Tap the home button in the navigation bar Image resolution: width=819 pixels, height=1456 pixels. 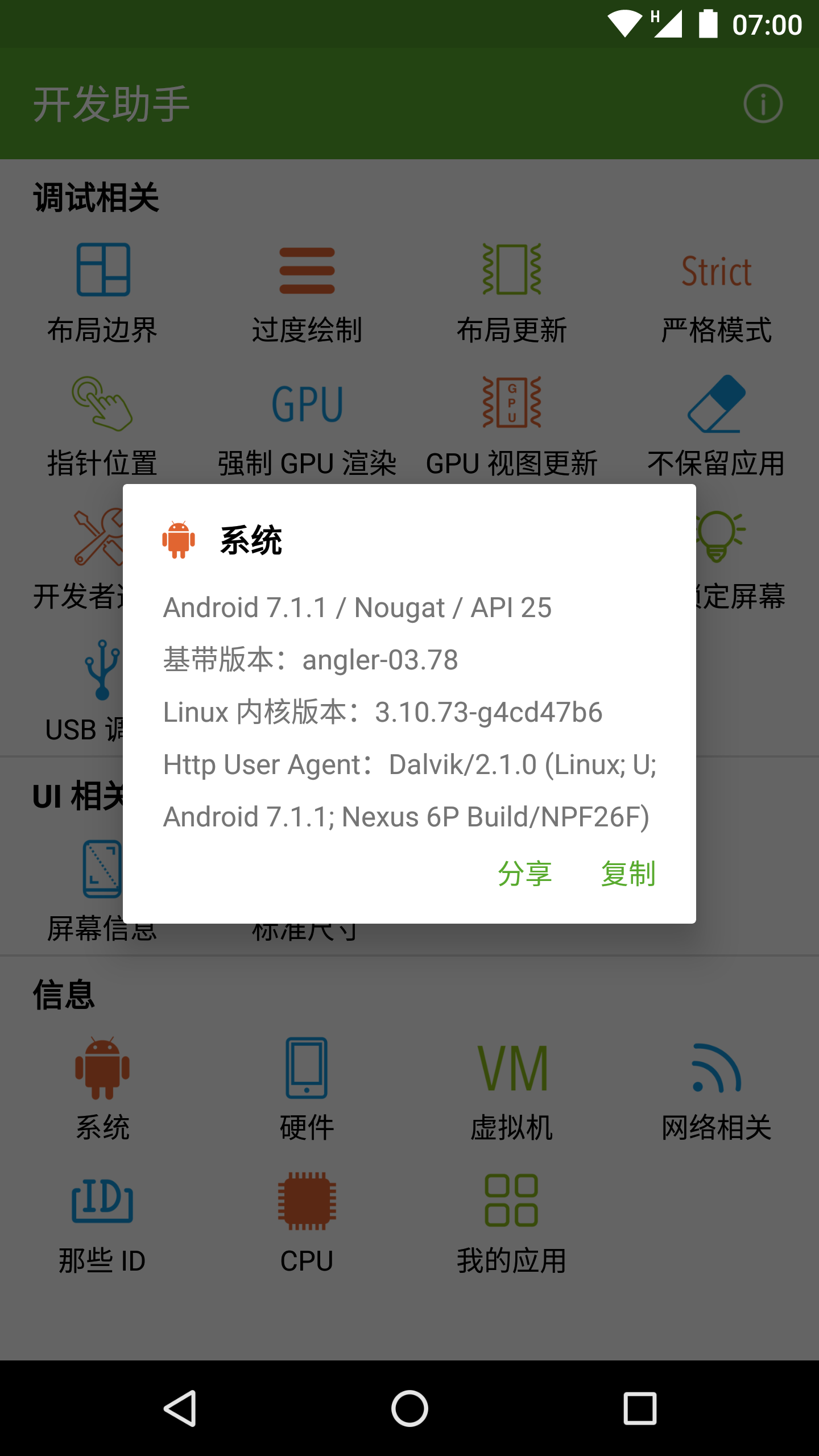tap(409, 1408)
